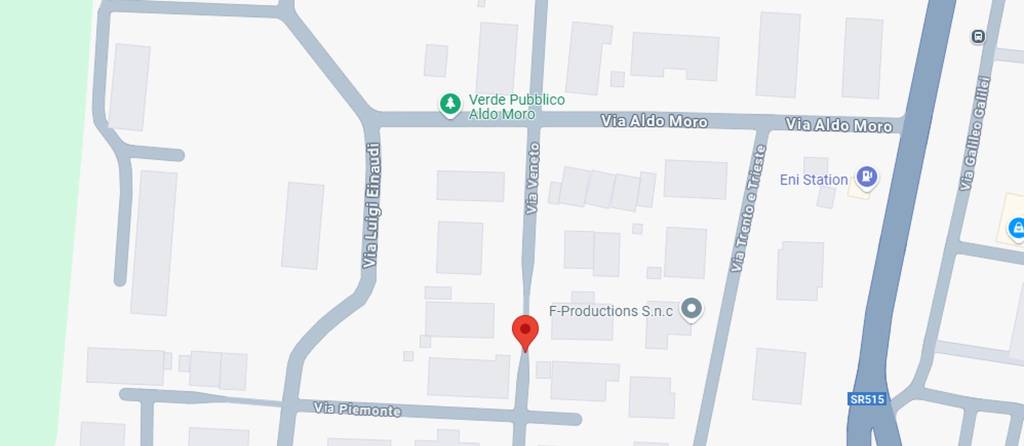Open the Verde Pubblico Aldo Moro park marker
The height and width of the screenshot is (446, 1024).
[x=451, y=103]
